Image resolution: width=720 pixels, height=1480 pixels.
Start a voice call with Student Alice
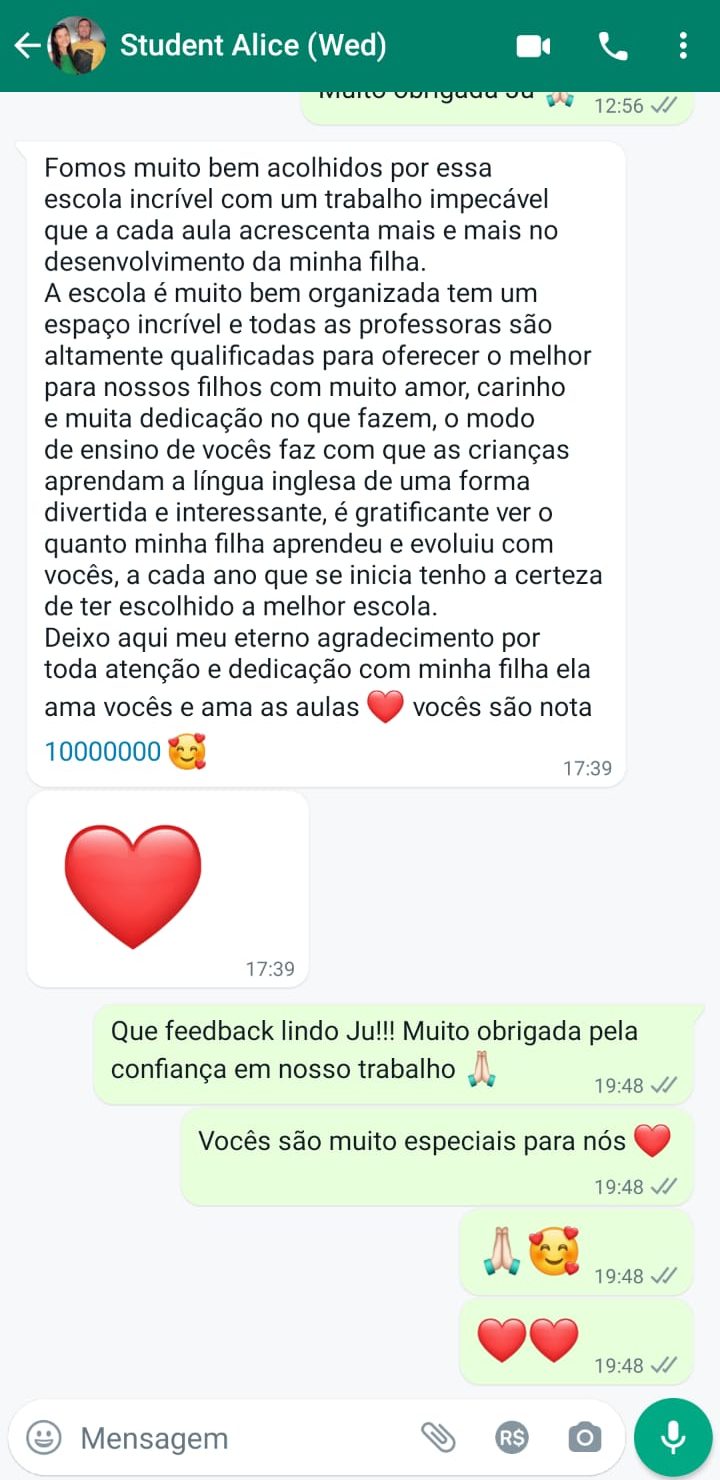[611, 45]
